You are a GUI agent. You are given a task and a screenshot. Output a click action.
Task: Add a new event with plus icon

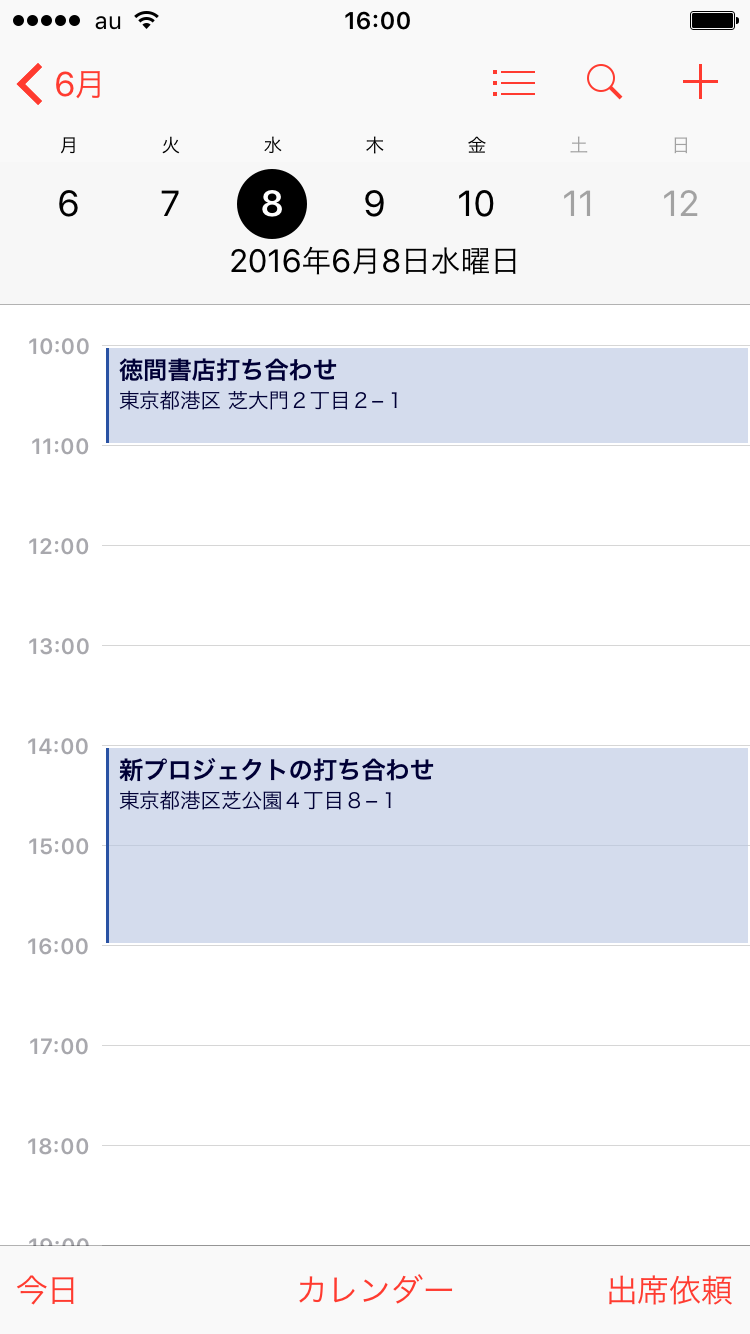click(x=700, y=83)
